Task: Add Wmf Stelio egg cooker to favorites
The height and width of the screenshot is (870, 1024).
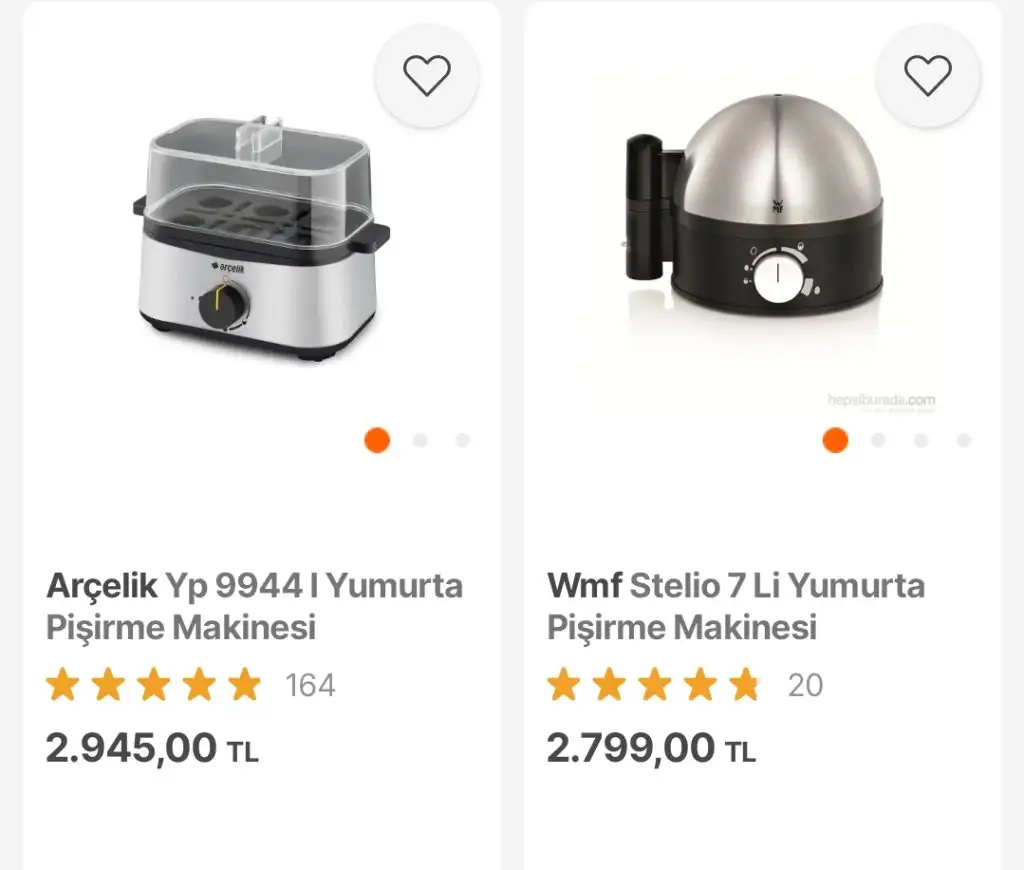Action: pyautogui.click(x=928, y=76)
